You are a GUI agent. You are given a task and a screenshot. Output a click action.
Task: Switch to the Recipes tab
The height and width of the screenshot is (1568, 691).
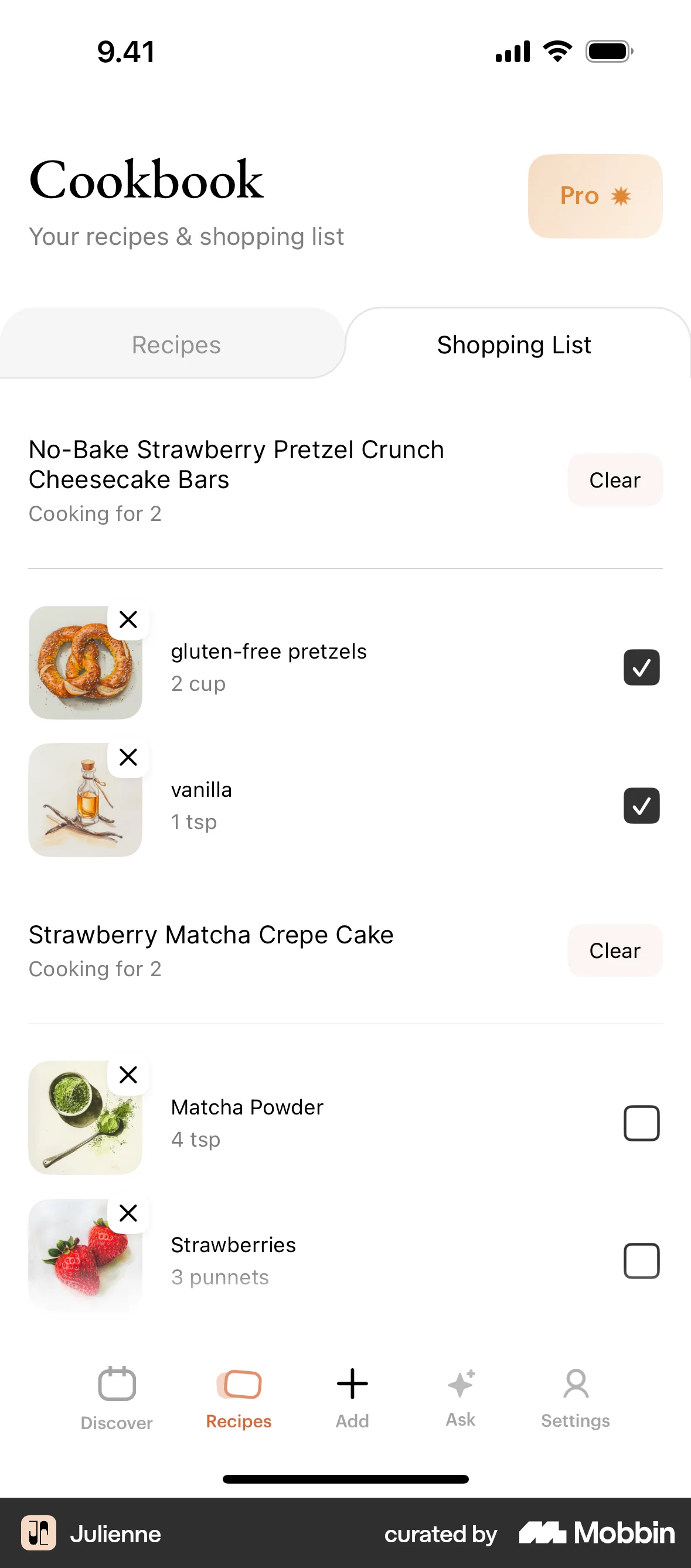point(175,344)
